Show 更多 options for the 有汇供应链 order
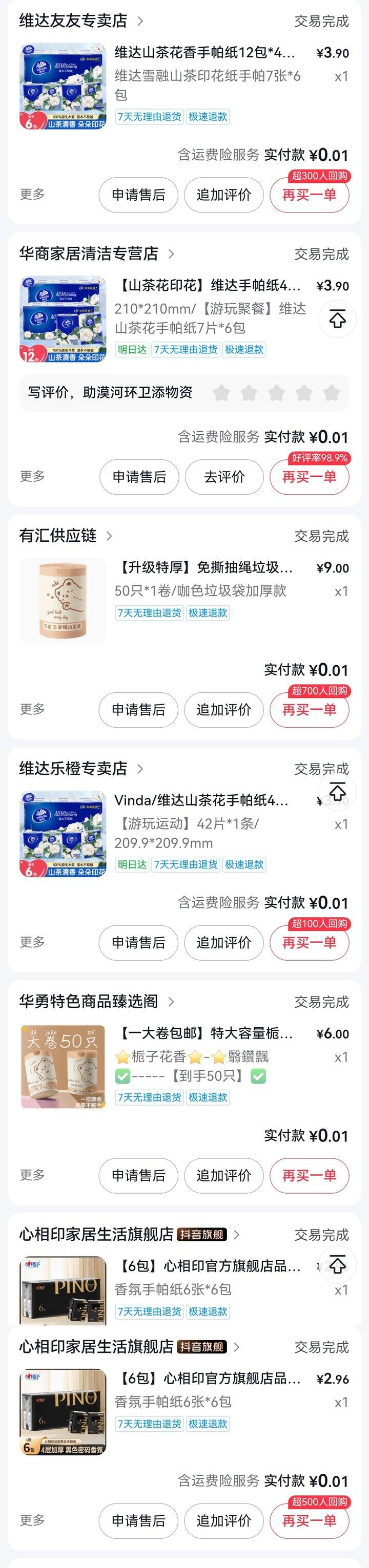This screenshot has height=1568, width=369. [x=32, y=709]
